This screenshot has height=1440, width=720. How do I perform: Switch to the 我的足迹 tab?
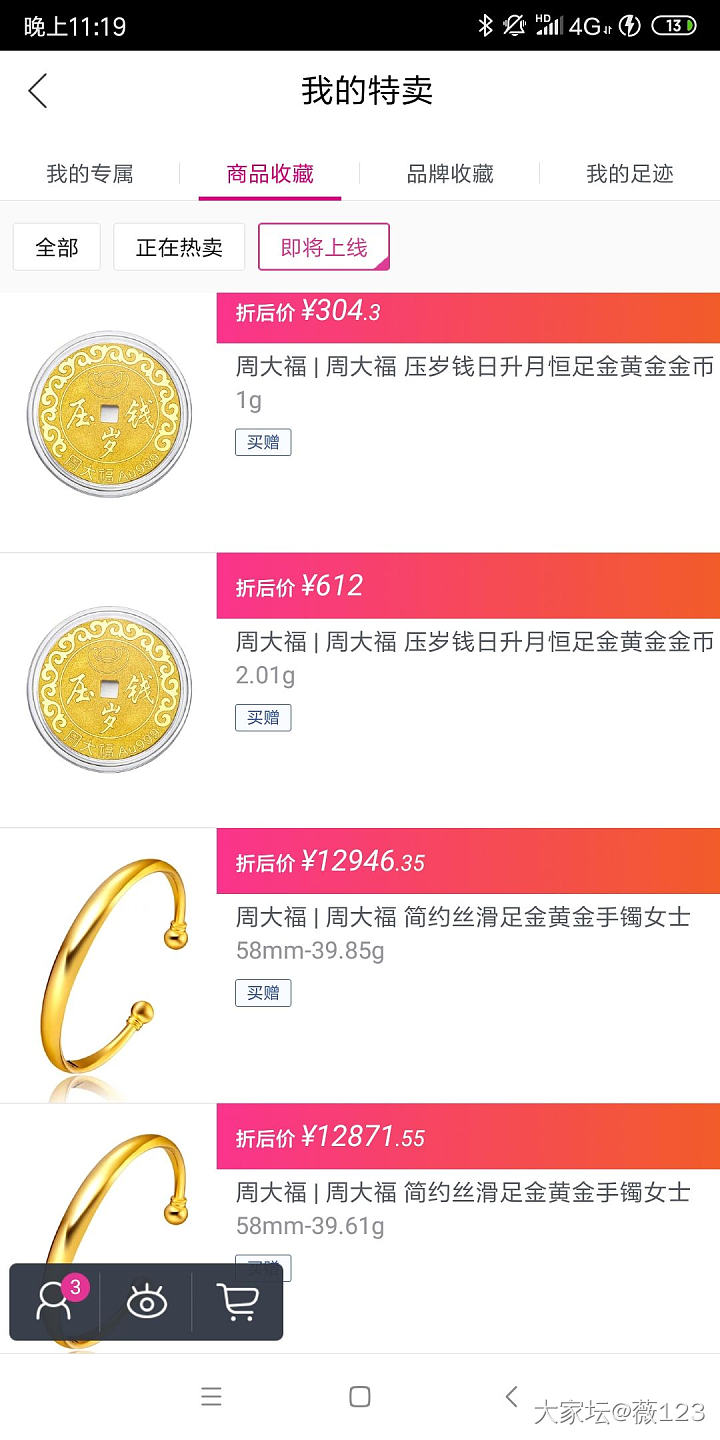pyautogui.click(x=629, y=174)
